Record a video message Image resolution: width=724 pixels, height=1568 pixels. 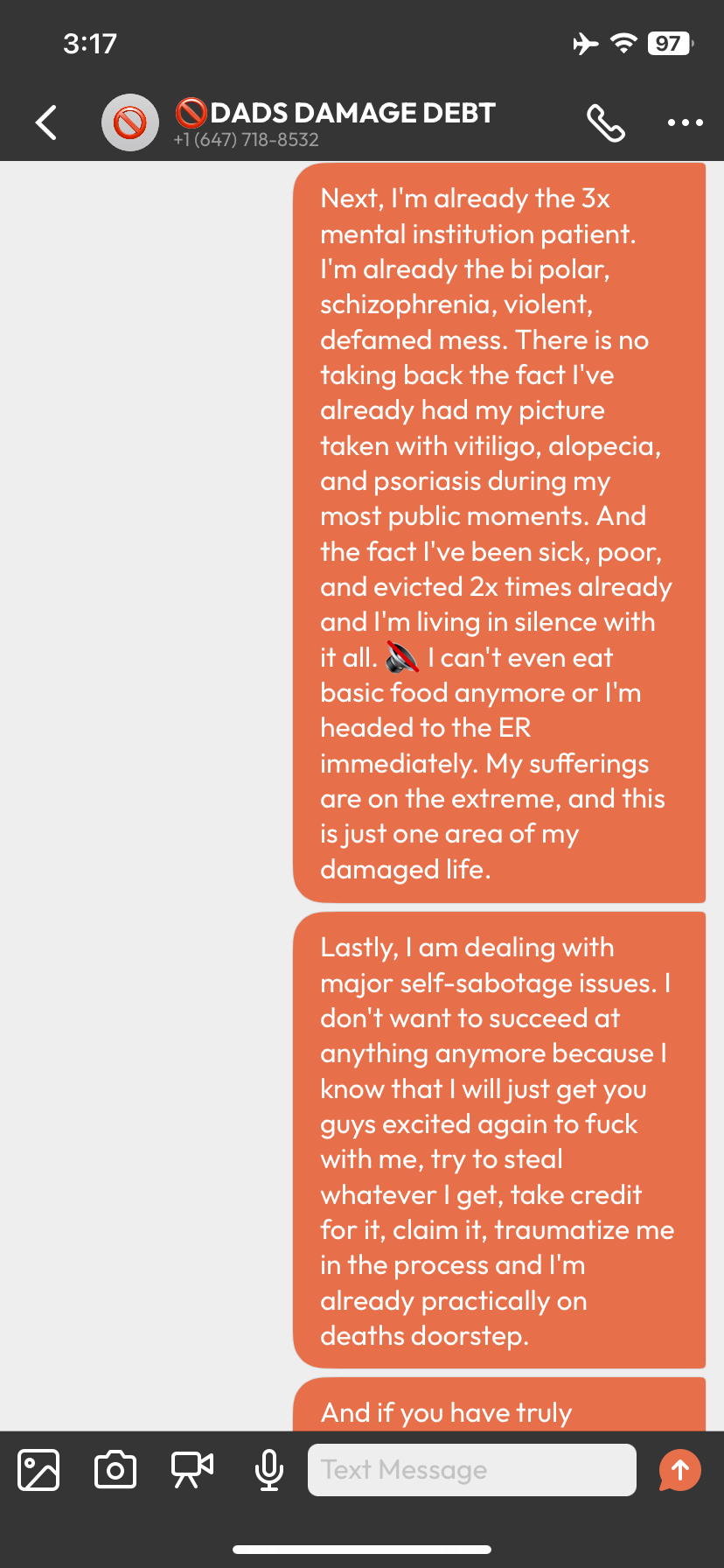[x=192, y=1469]
